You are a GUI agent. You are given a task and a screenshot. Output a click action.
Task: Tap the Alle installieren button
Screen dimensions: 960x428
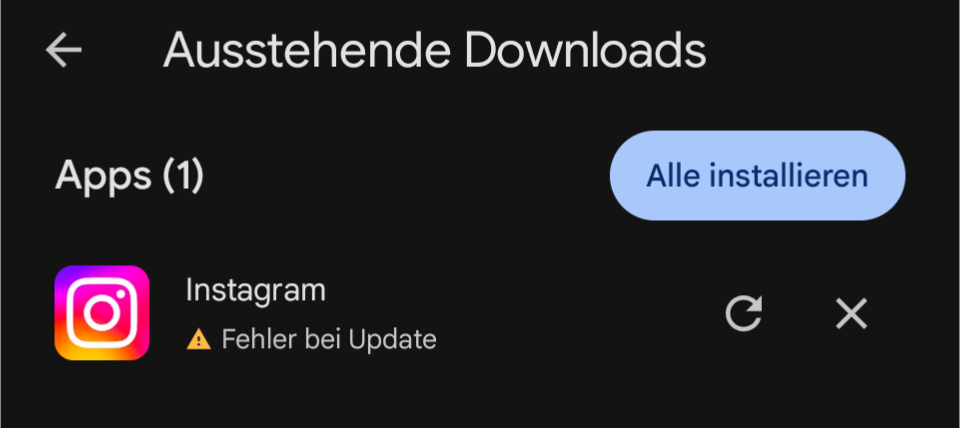(x=757, y=176)
